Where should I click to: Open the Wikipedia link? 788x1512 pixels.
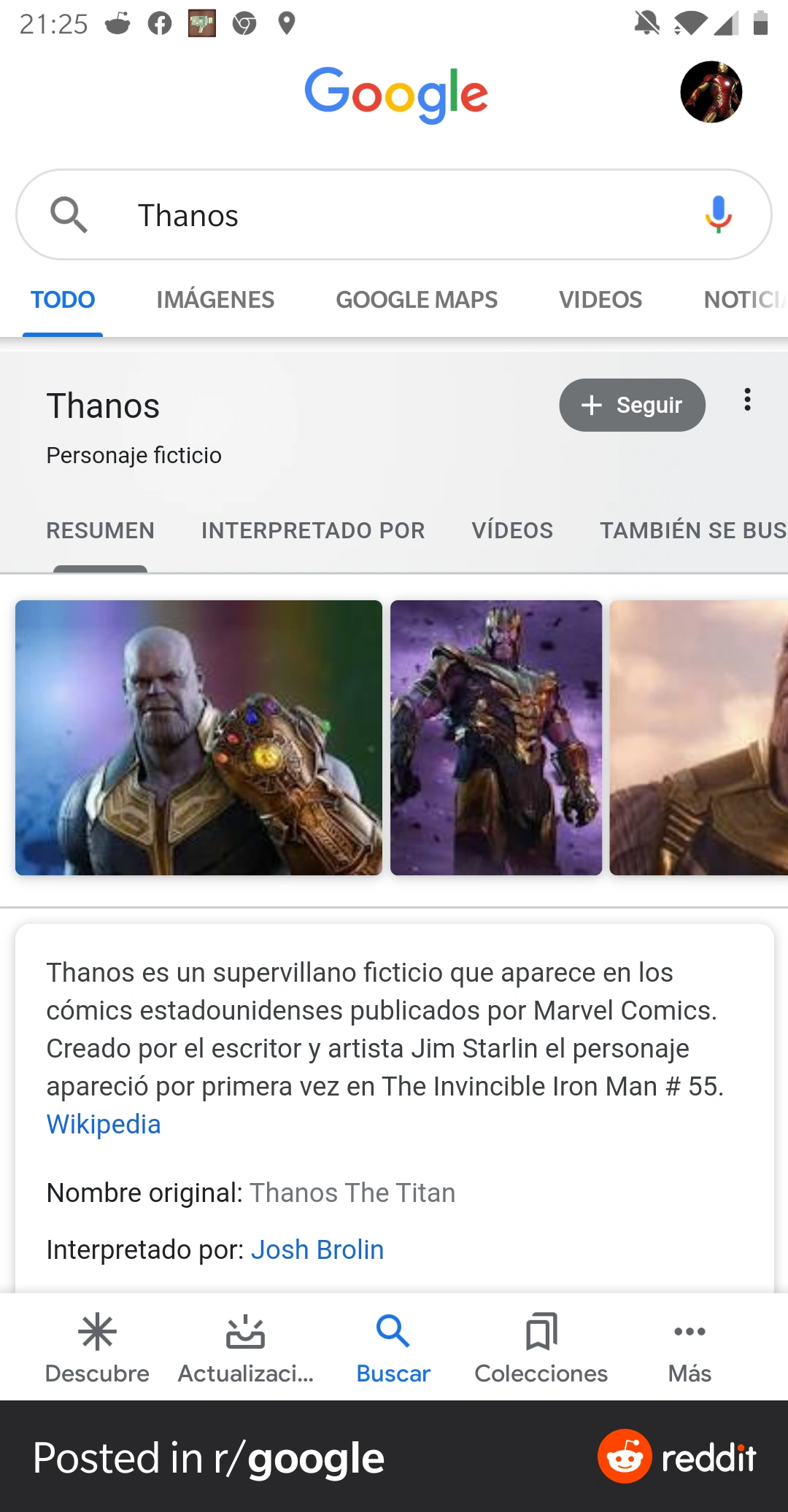pos(104,1124)
